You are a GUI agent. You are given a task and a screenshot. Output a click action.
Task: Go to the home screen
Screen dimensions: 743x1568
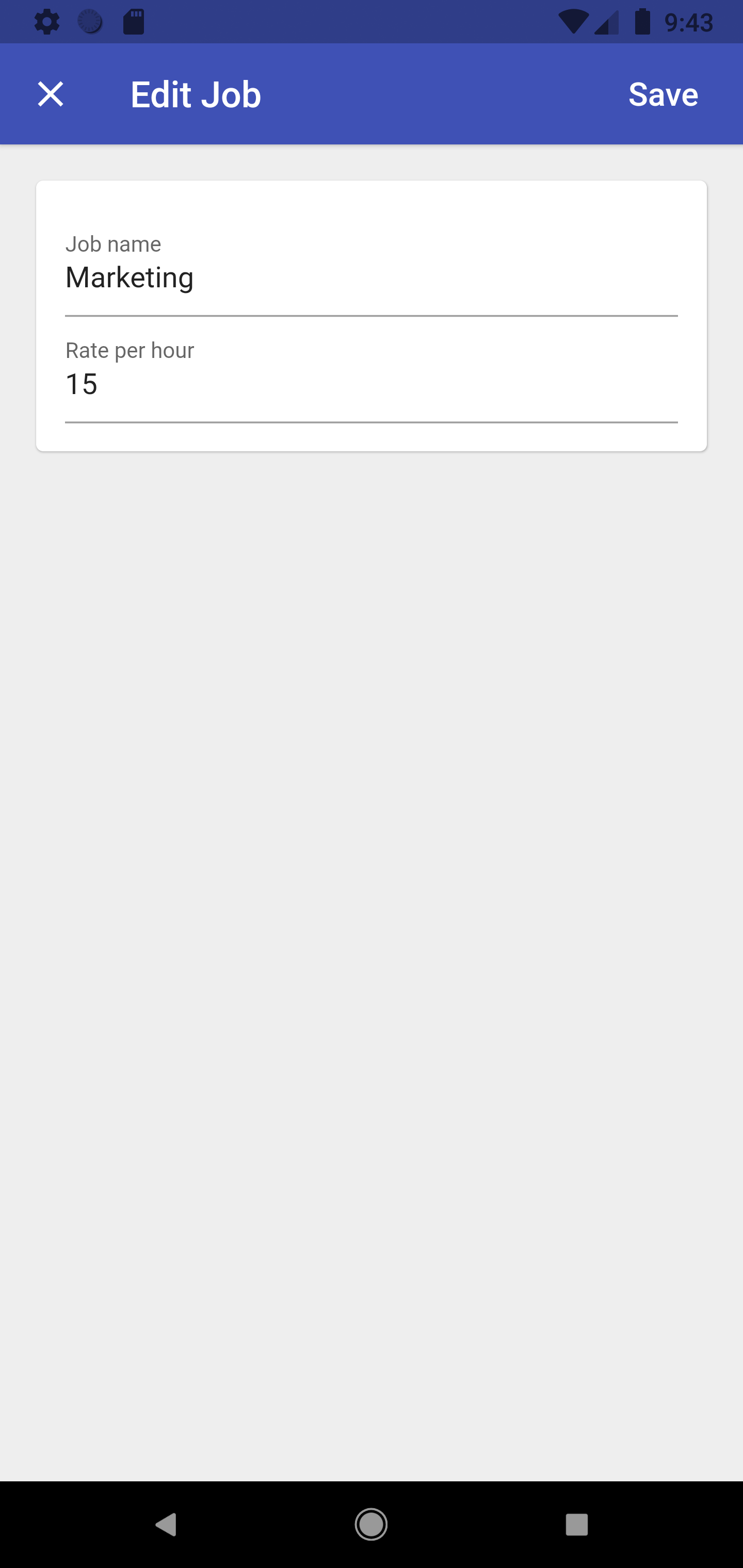[371, 1524]
